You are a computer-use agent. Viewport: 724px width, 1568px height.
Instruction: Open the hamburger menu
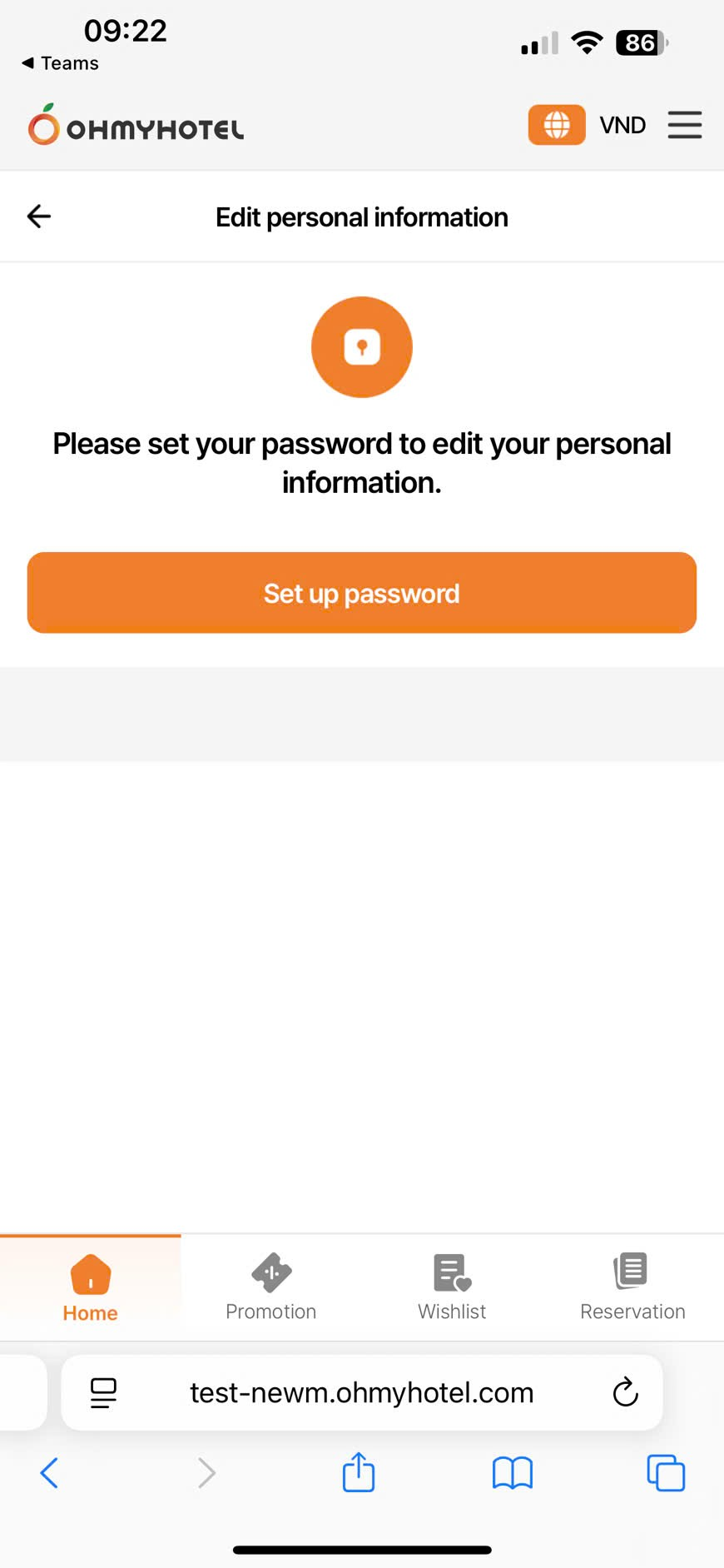[684, 125]
